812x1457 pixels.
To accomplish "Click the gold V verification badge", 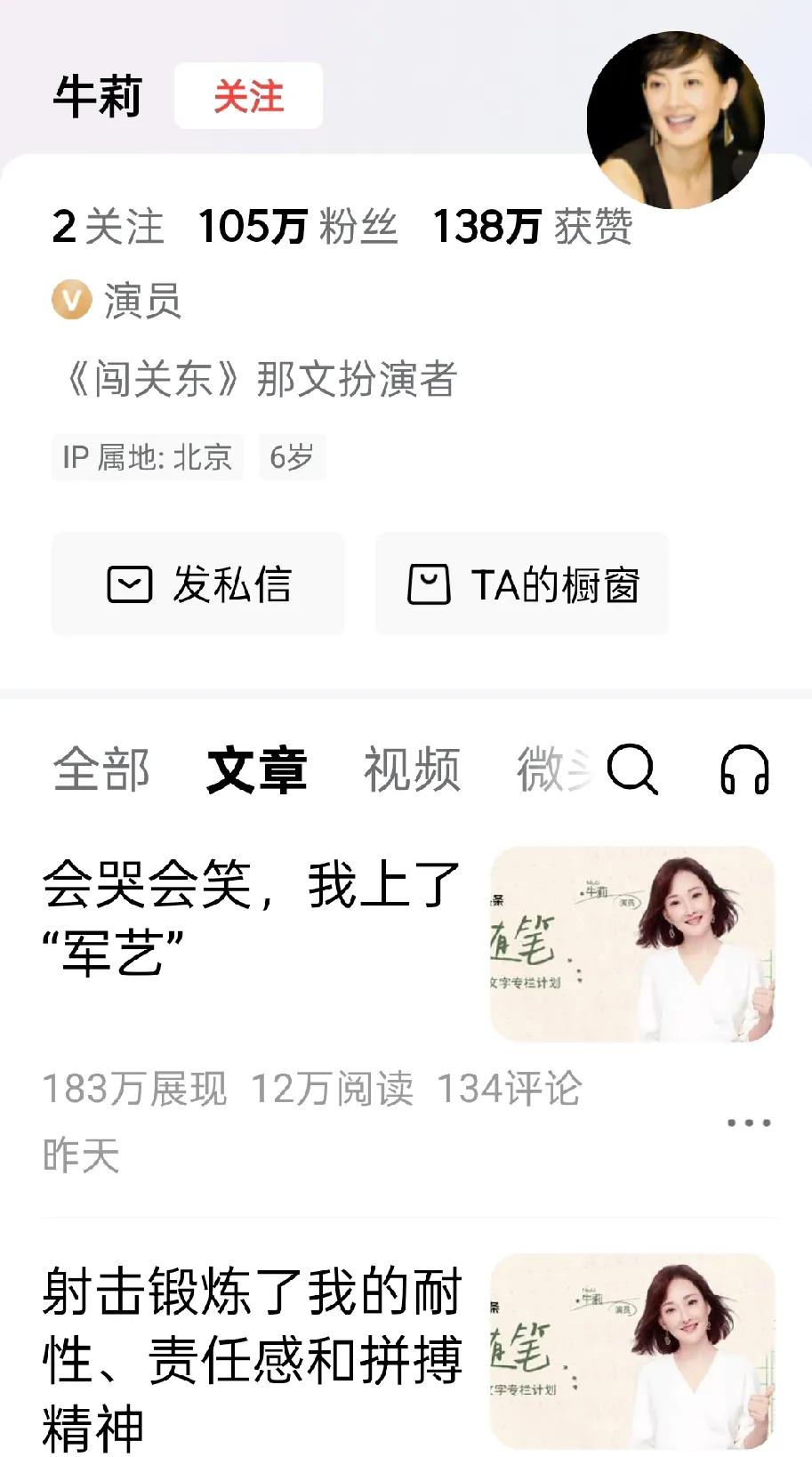I will 73,300.
